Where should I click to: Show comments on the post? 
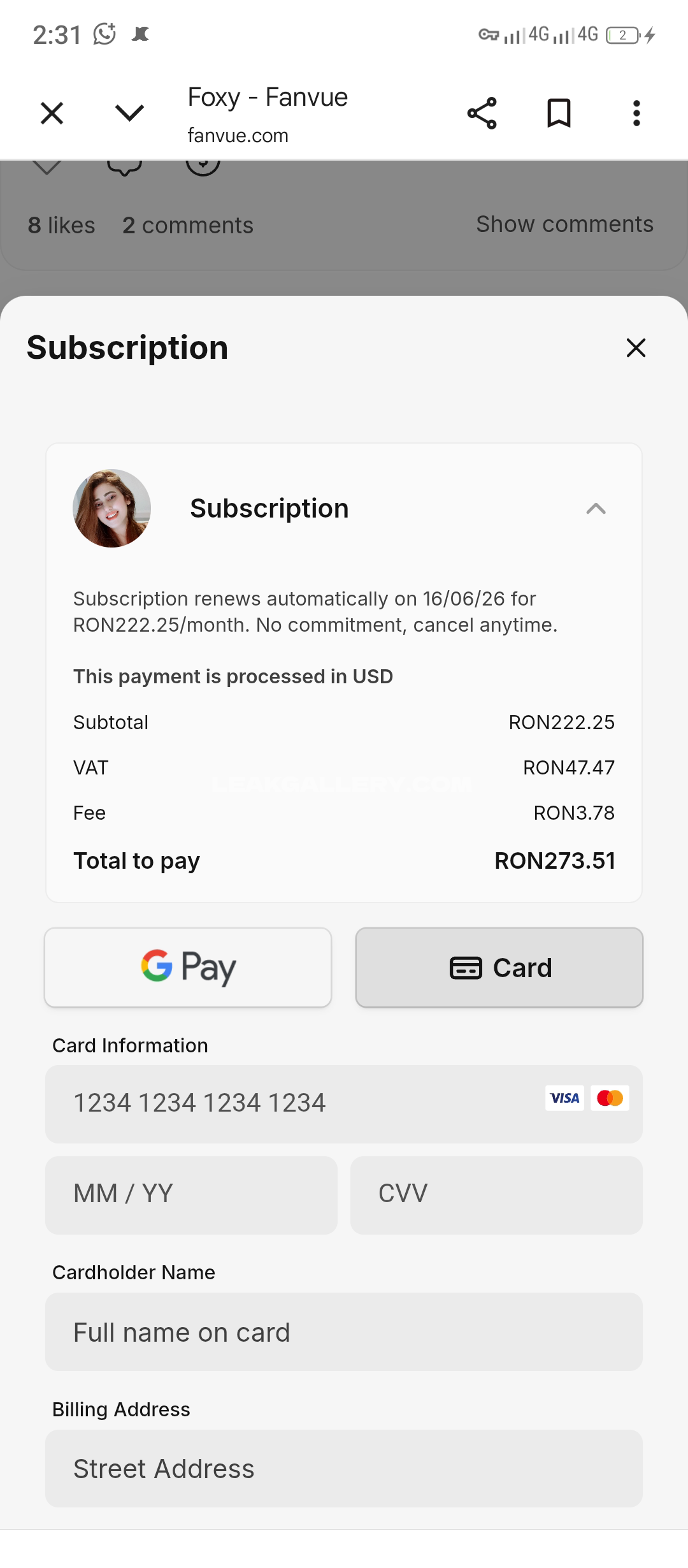[564, 224]
